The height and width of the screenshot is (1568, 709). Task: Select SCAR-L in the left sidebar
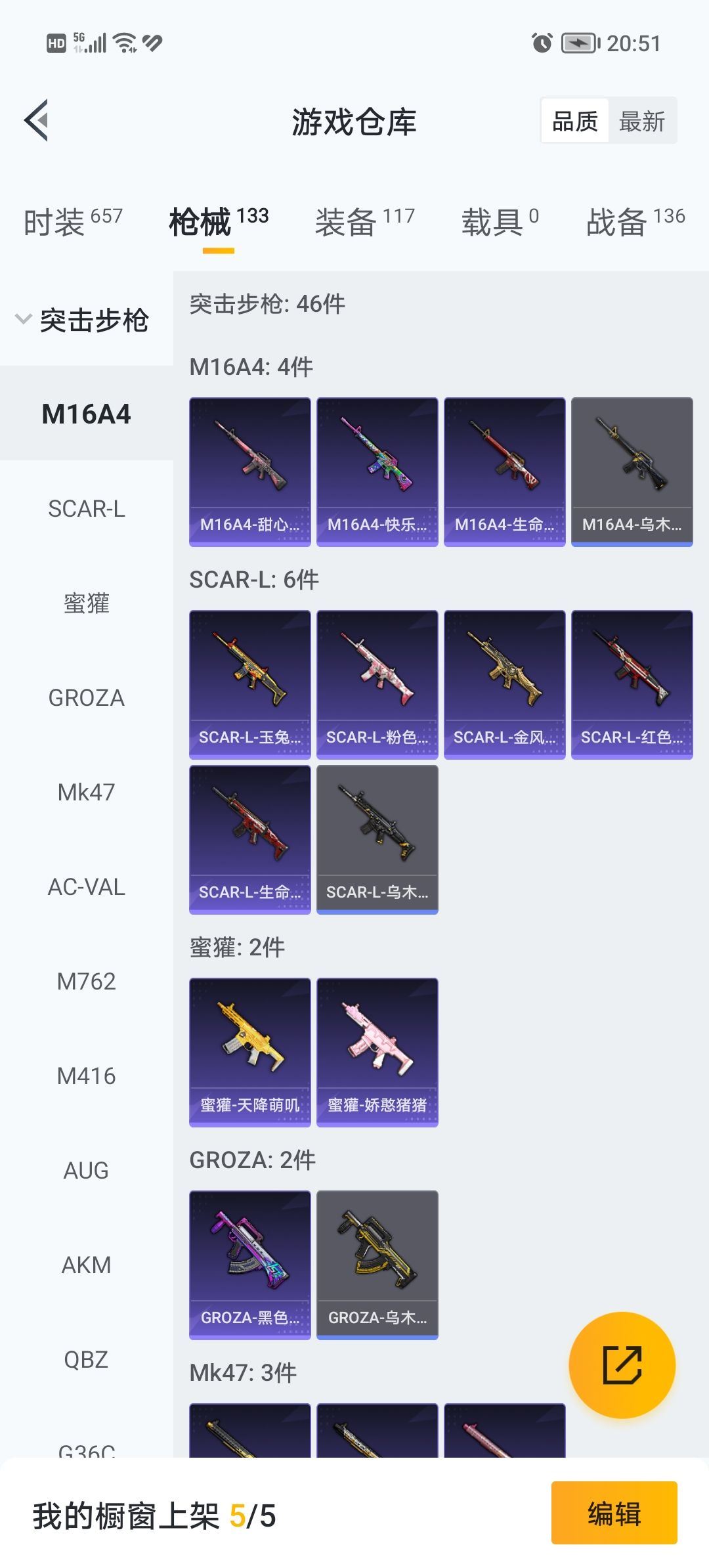click(x=85, y=510)
